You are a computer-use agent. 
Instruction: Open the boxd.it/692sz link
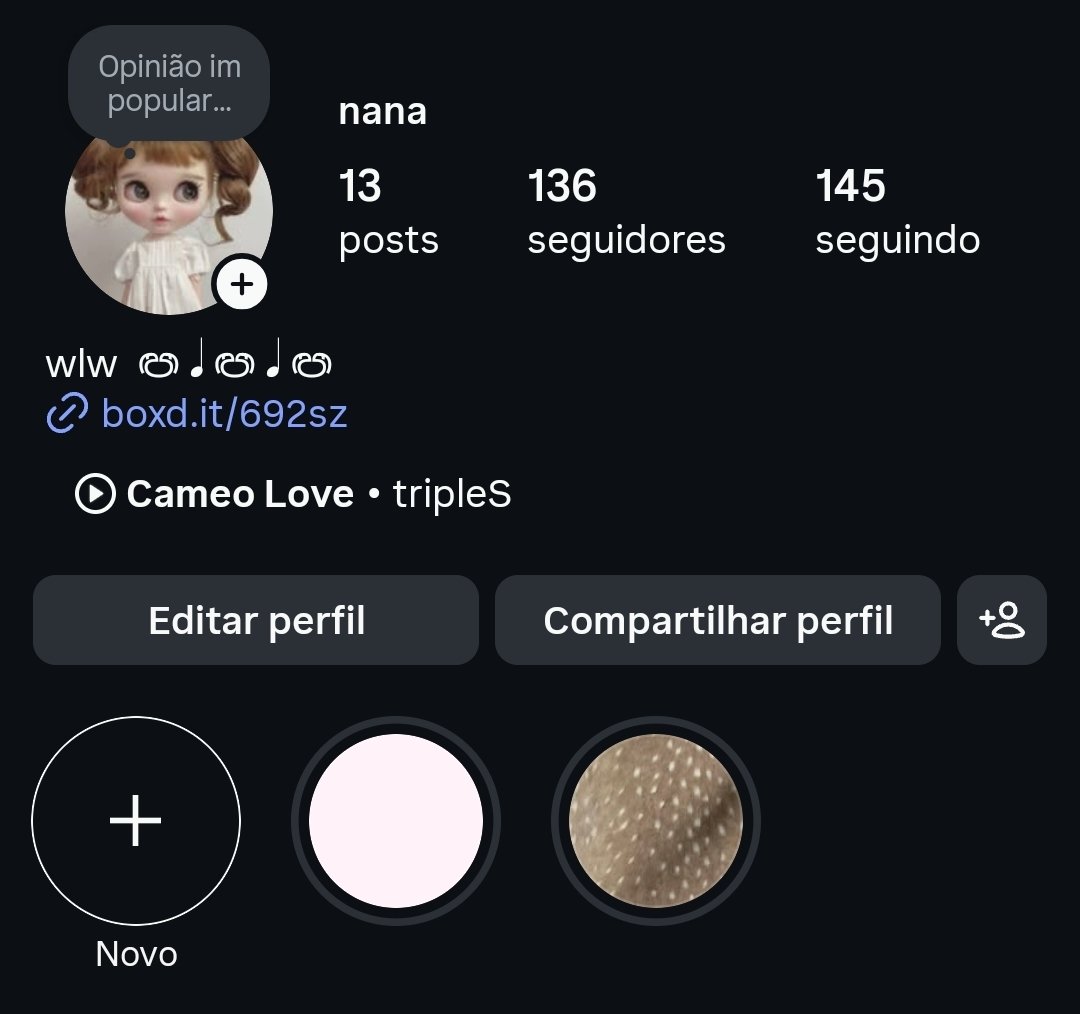pos(224,413)
